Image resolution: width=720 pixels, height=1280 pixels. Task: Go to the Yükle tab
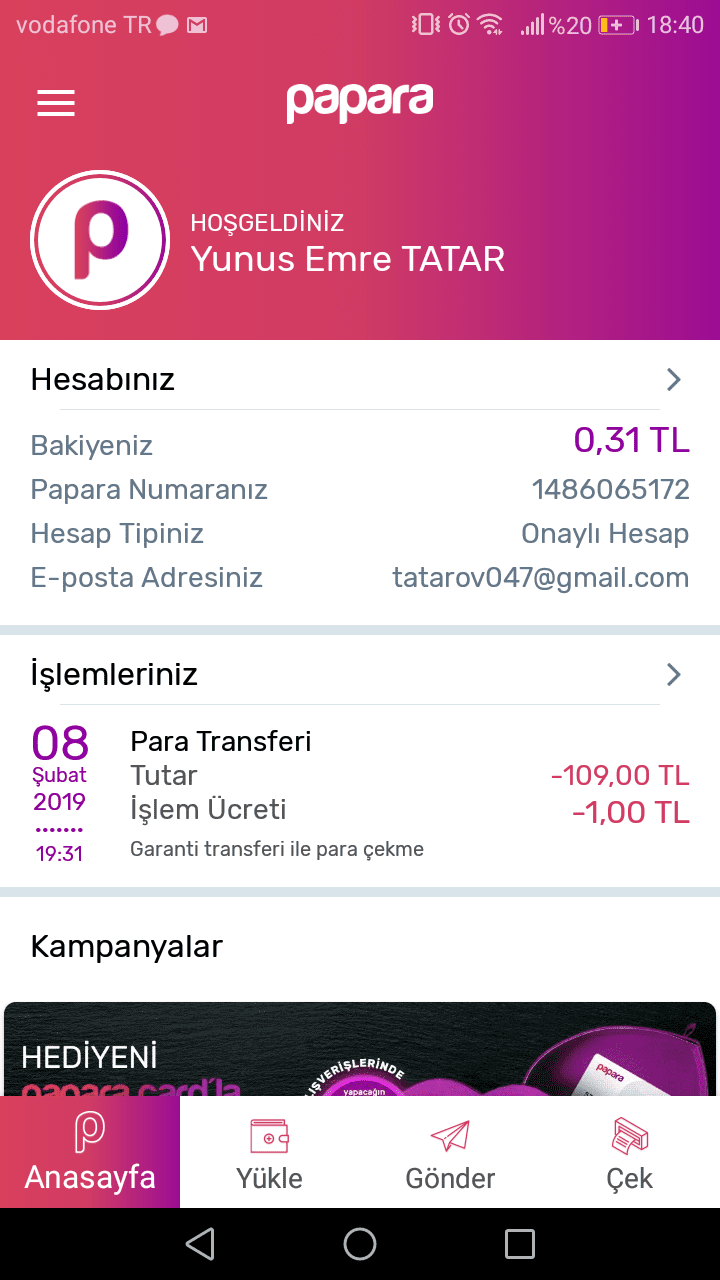[x=270, y=1152]
